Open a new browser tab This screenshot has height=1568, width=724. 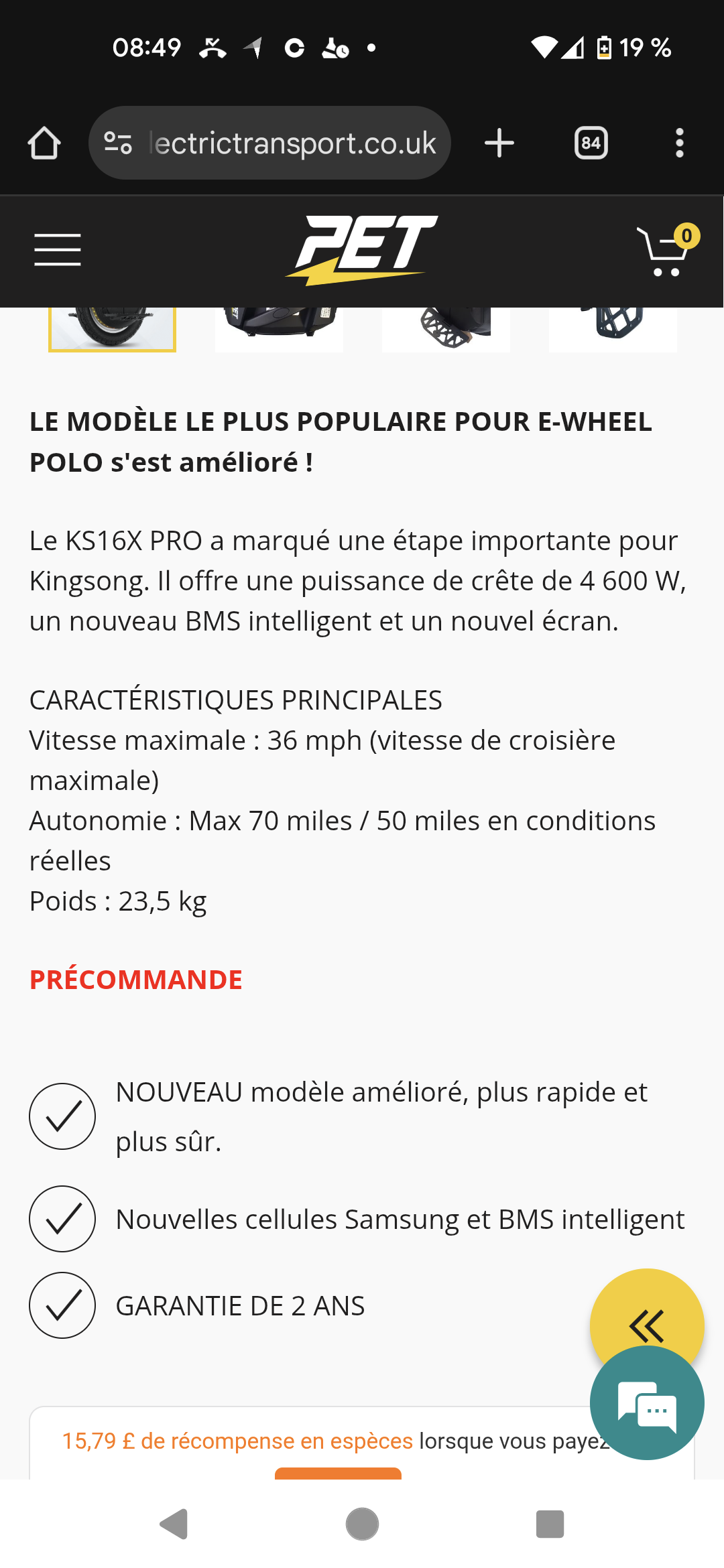click(499, 143)
